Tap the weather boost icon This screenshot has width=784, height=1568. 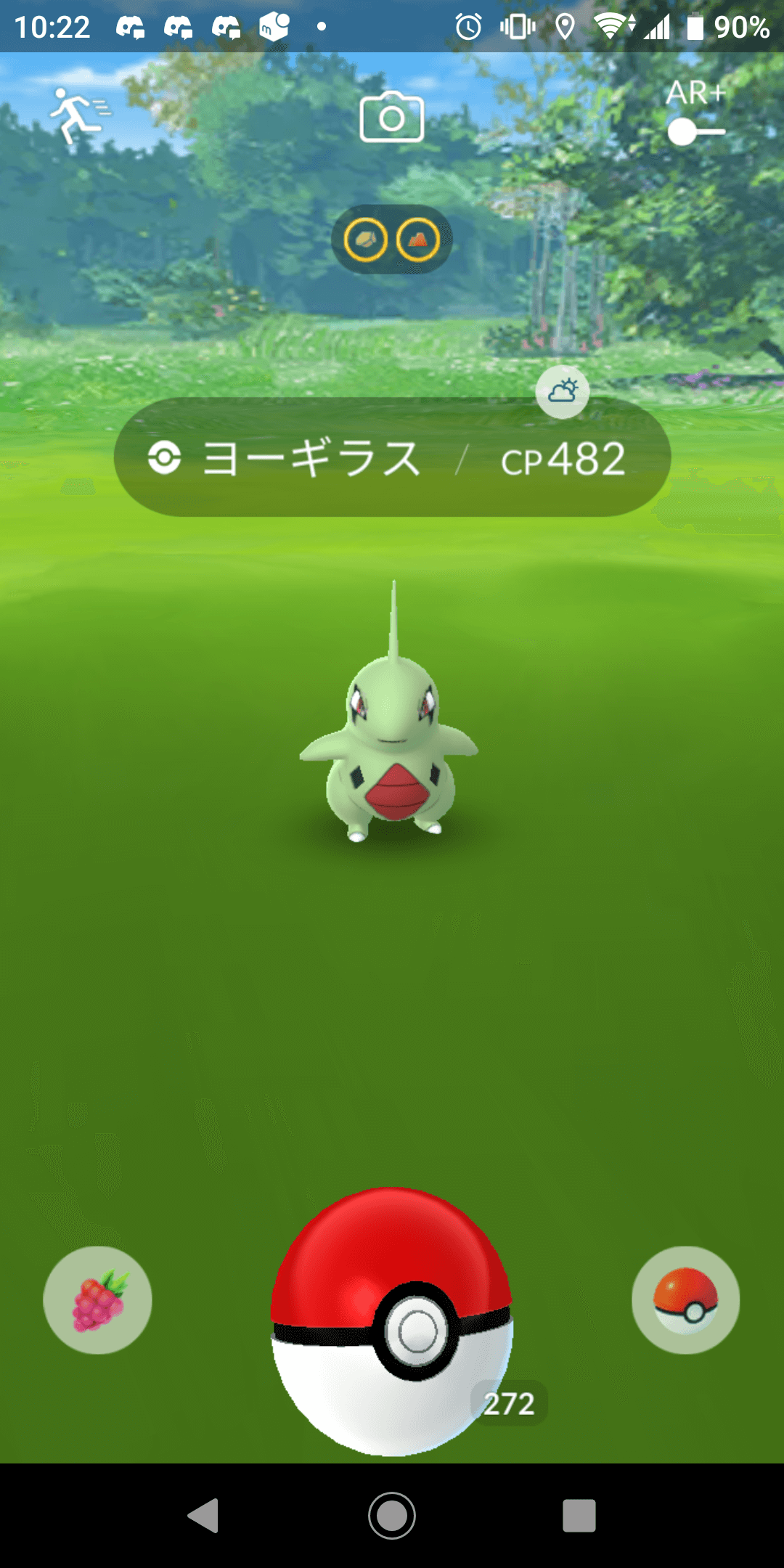point(563,392)
